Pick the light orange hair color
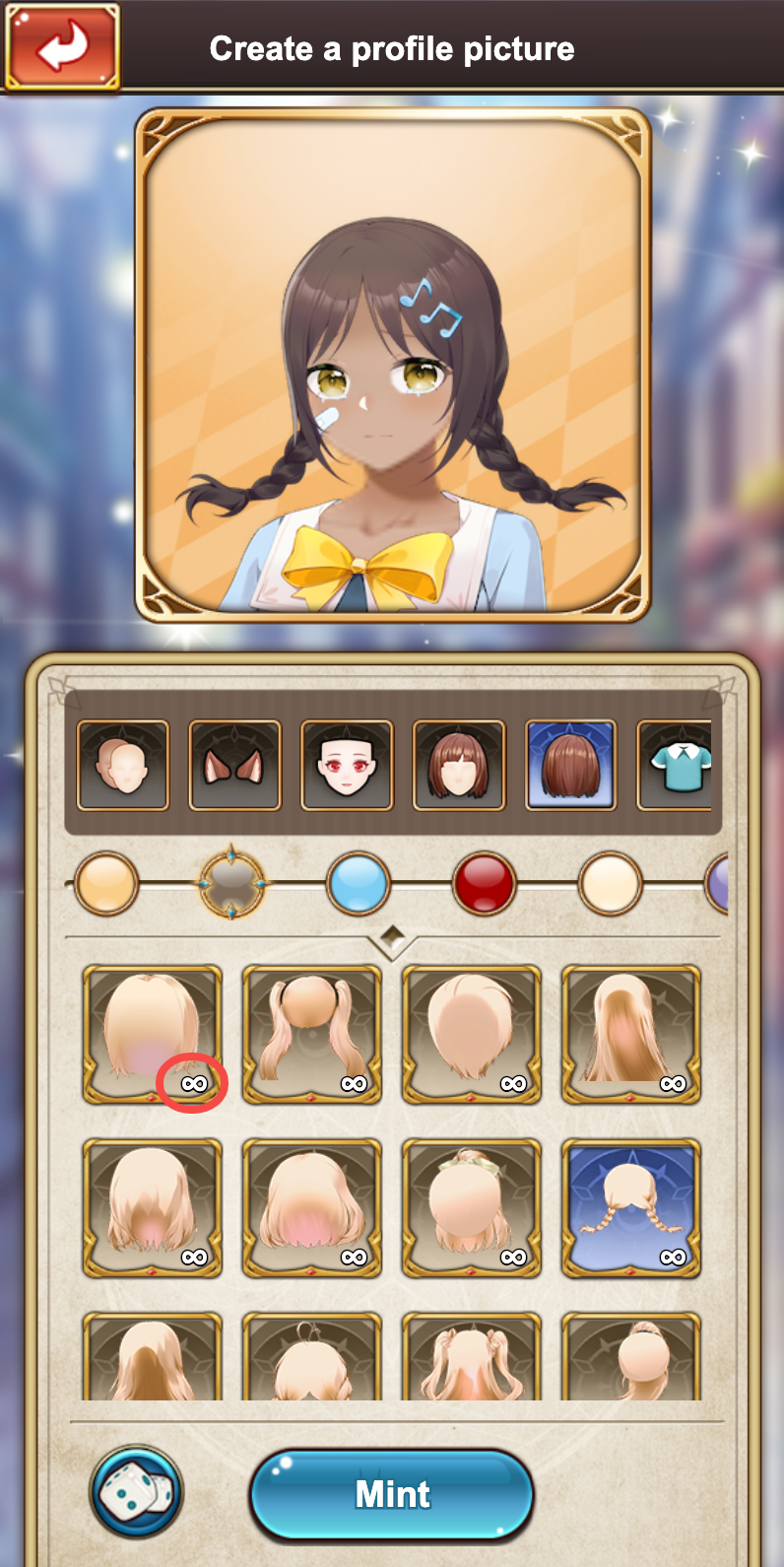 click(x=105, y=883)
